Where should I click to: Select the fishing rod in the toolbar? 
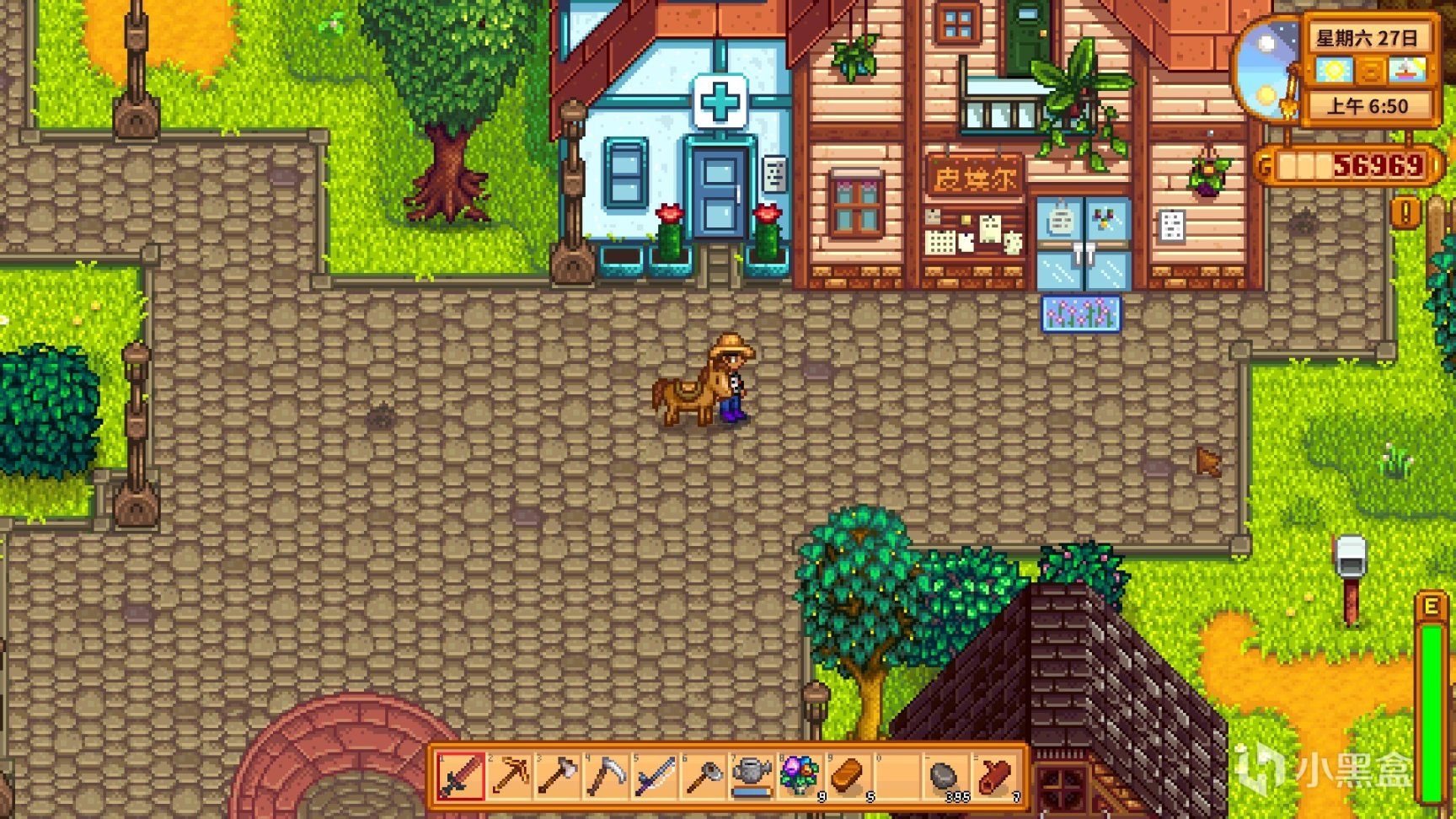click(655, 775)
